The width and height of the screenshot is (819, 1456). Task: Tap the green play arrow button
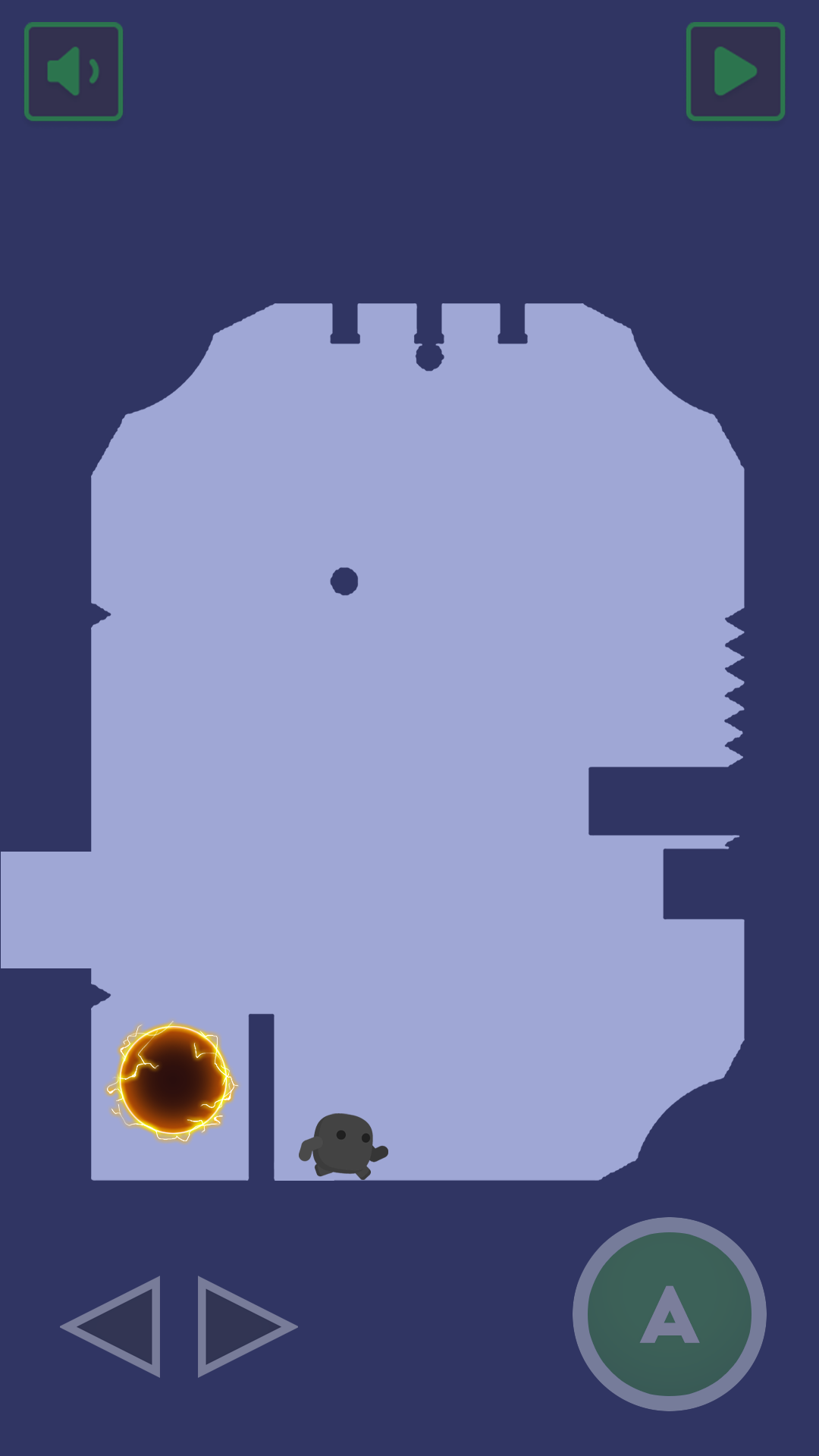coord(735,71)
